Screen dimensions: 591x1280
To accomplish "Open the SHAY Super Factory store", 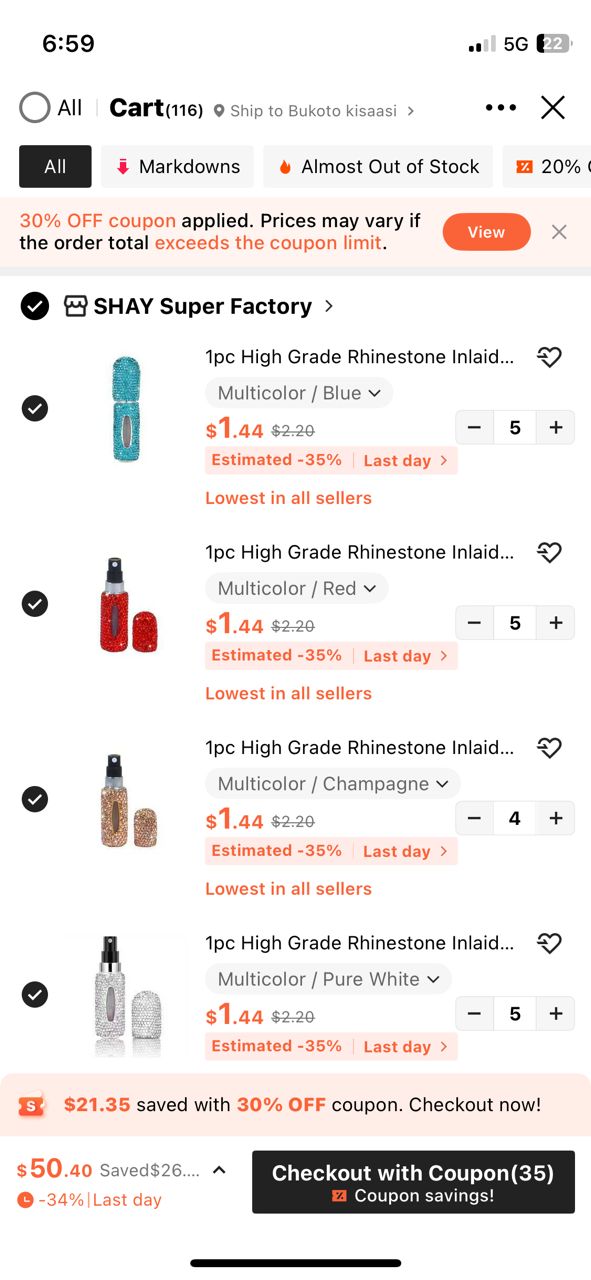I will point(199,306).
